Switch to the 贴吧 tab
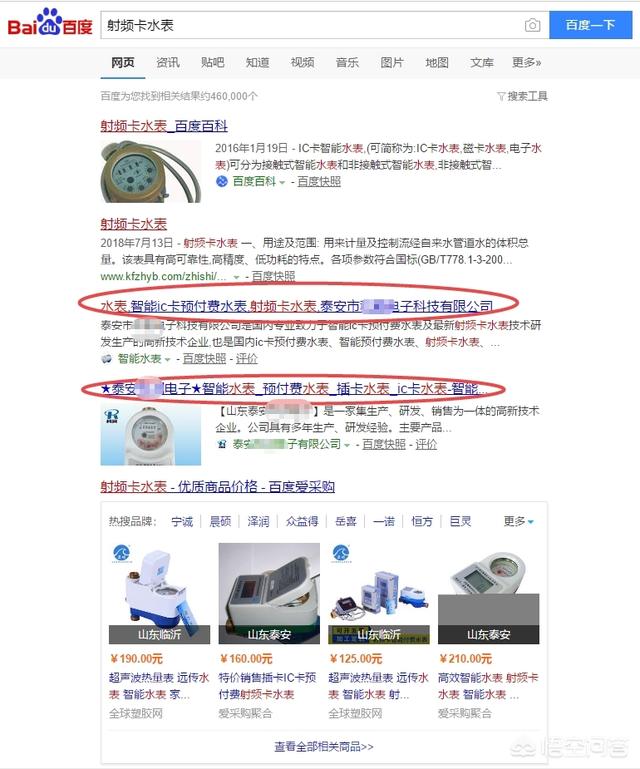Viewport: 640px width, 769px height. pyautogui.click(x=213, y=62)
